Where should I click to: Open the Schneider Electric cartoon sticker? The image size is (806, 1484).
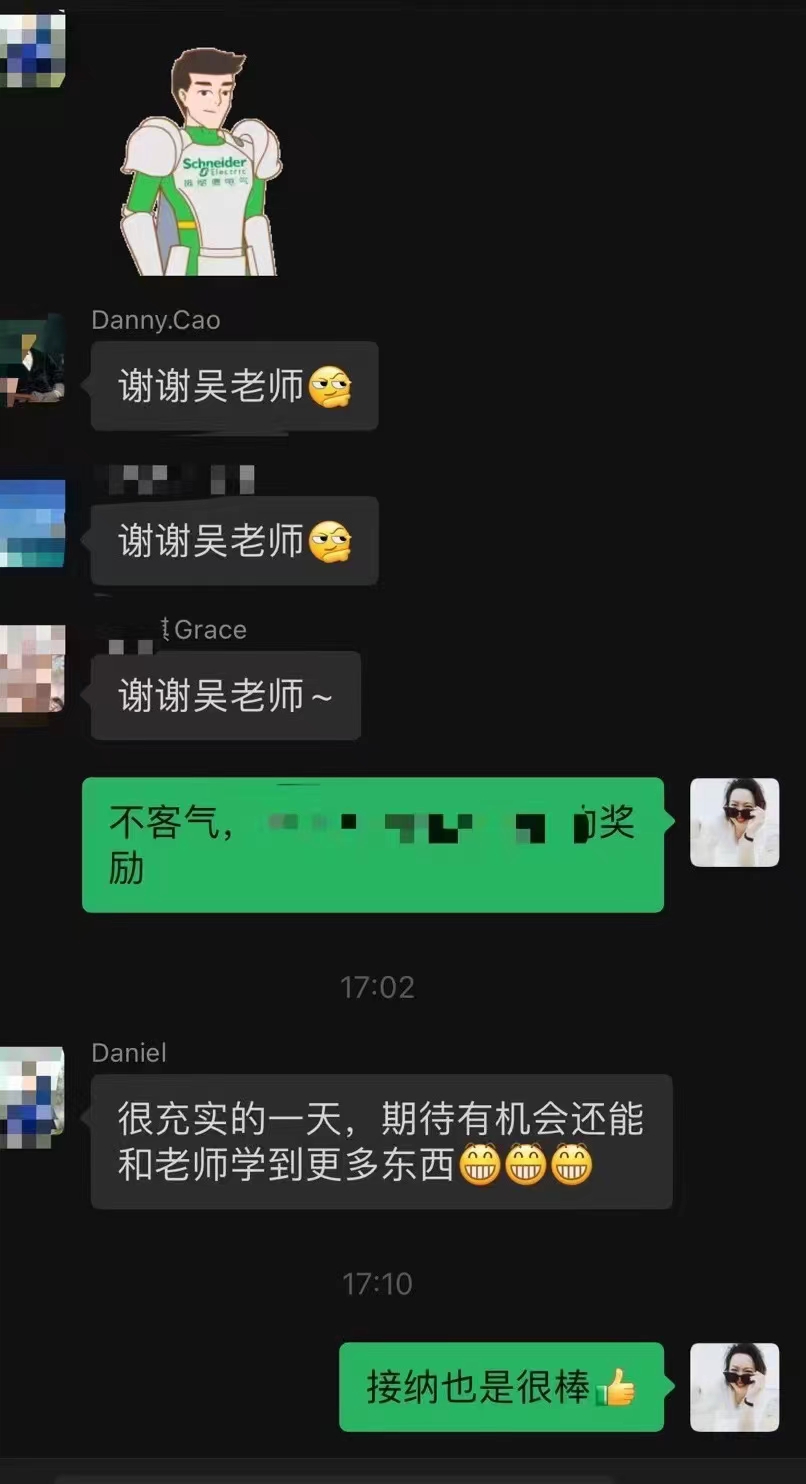[x=200, y=162]
